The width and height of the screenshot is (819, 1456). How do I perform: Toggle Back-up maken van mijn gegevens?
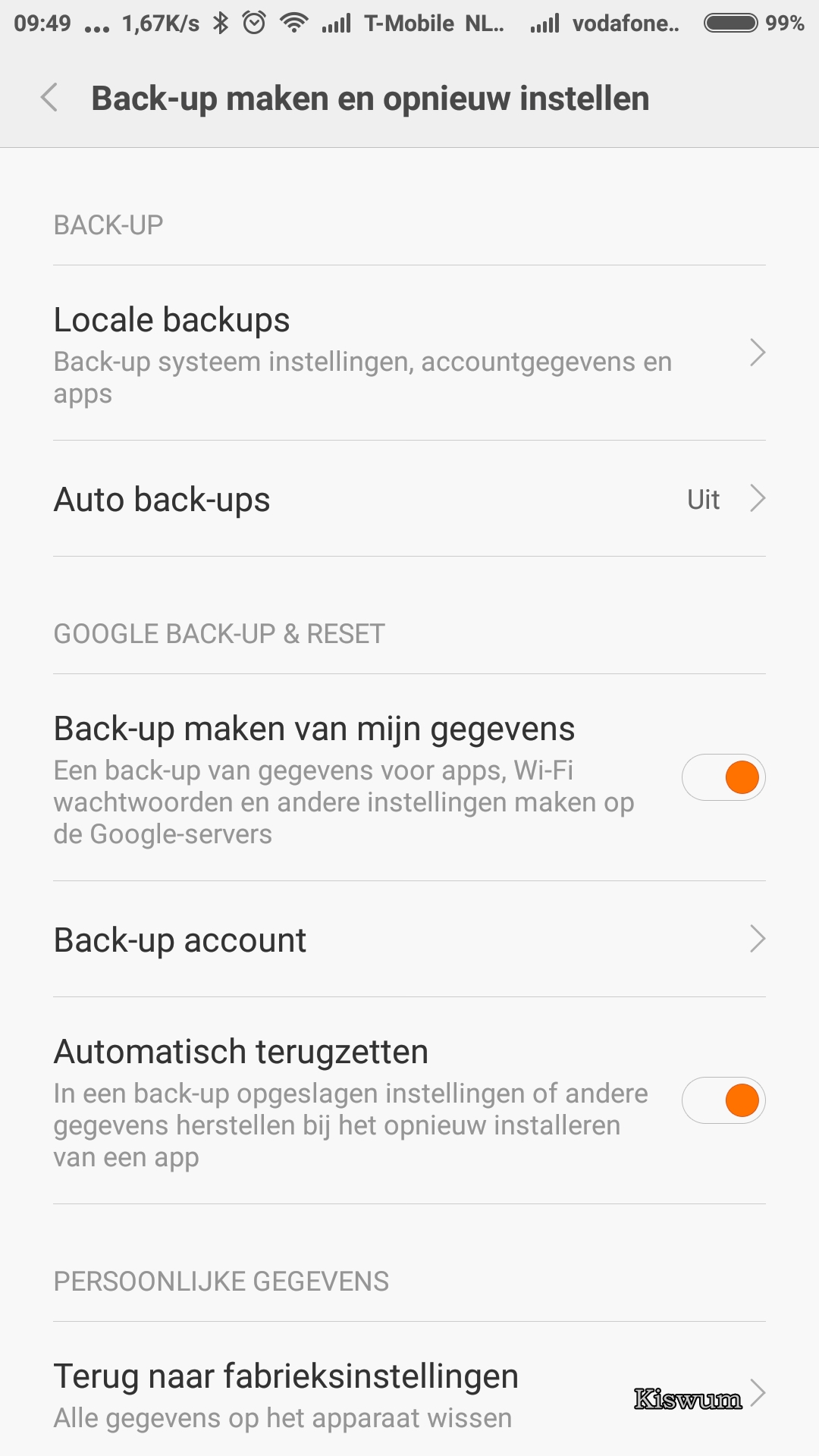pyautogui.click(x=723, y=777)
